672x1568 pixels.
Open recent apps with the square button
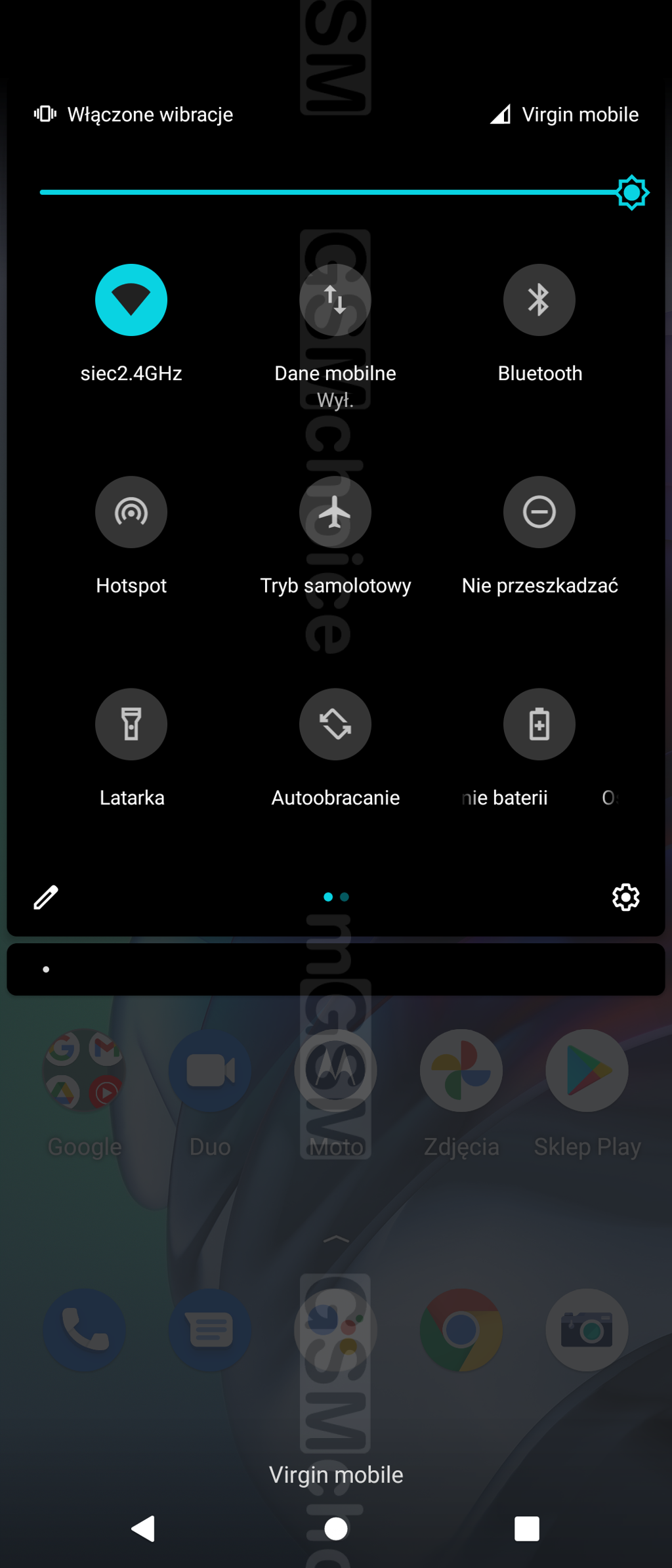pyautogui.click(x=527, y=1529)
